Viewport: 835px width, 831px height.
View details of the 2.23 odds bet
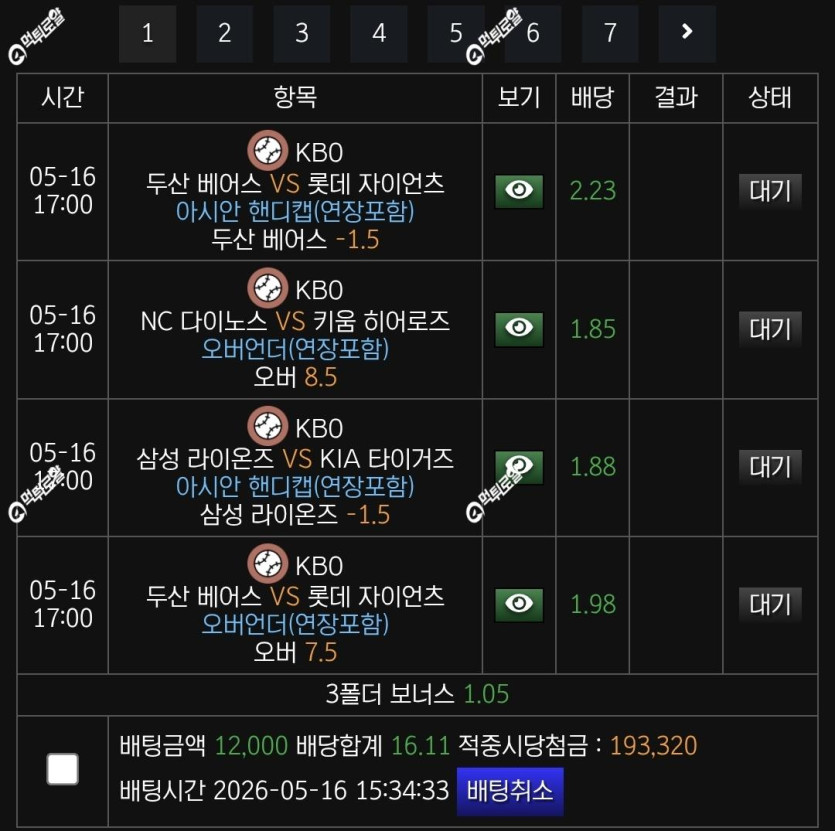pos(519,191)
